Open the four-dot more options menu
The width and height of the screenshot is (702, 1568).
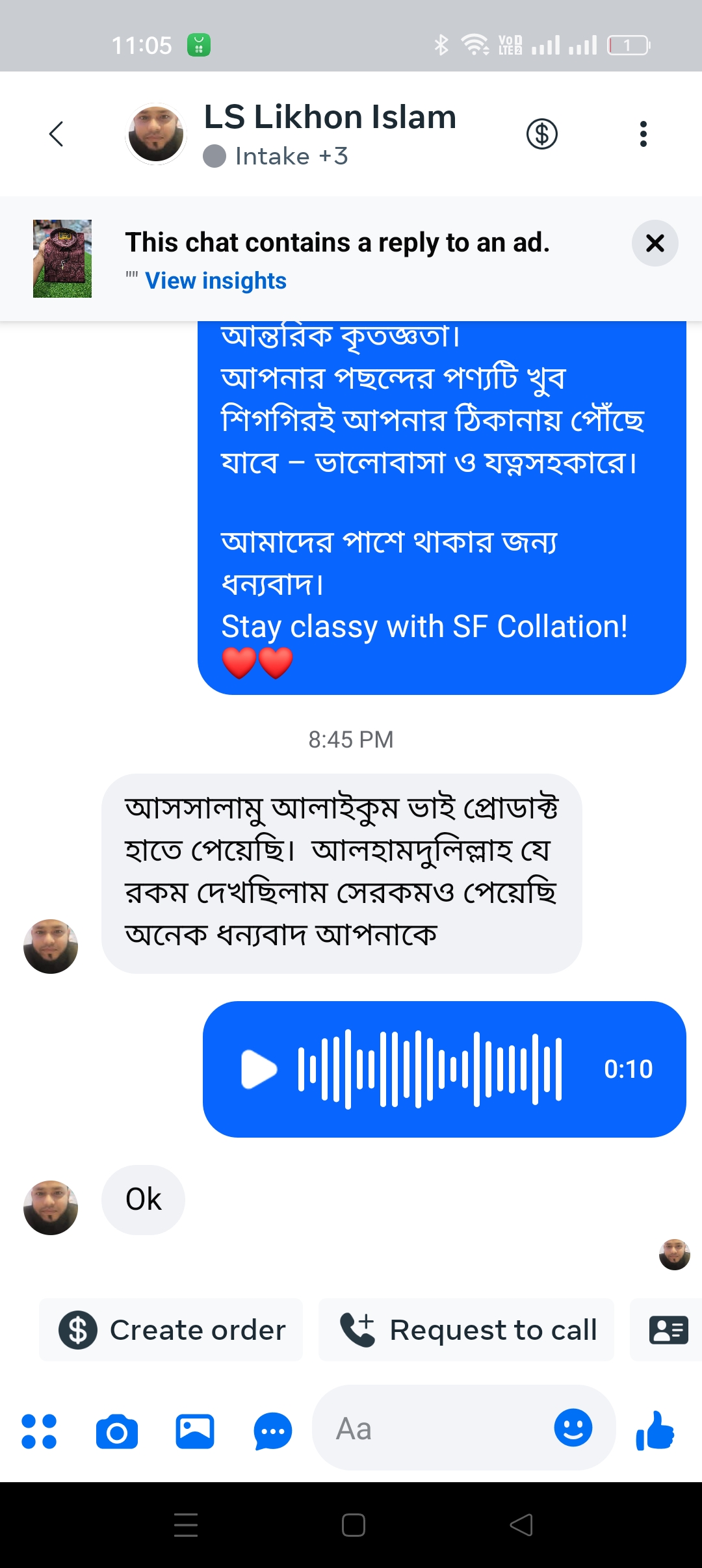(39, 1431)
